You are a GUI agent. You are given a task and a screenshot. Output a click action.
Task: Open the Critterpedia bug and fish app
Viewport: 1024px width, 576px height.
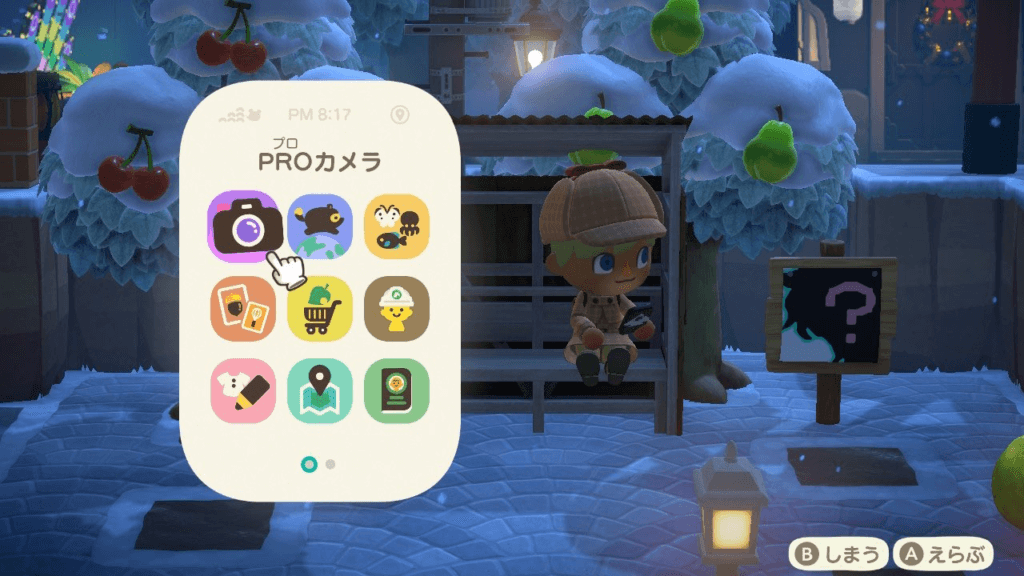pyautogui.click(x=397, y=225)
